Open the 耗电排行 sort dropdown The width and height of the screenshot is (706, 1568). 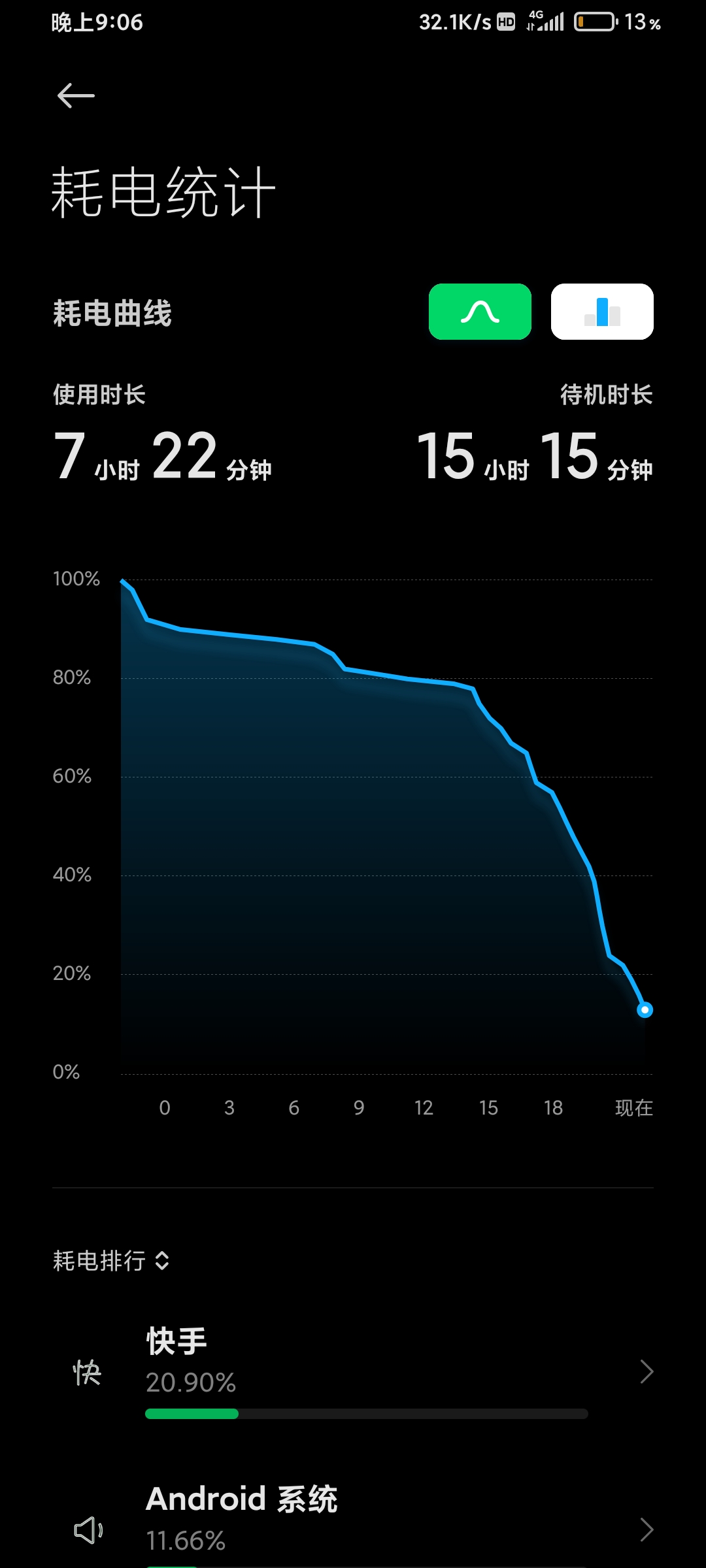[x=111, y=1260]
